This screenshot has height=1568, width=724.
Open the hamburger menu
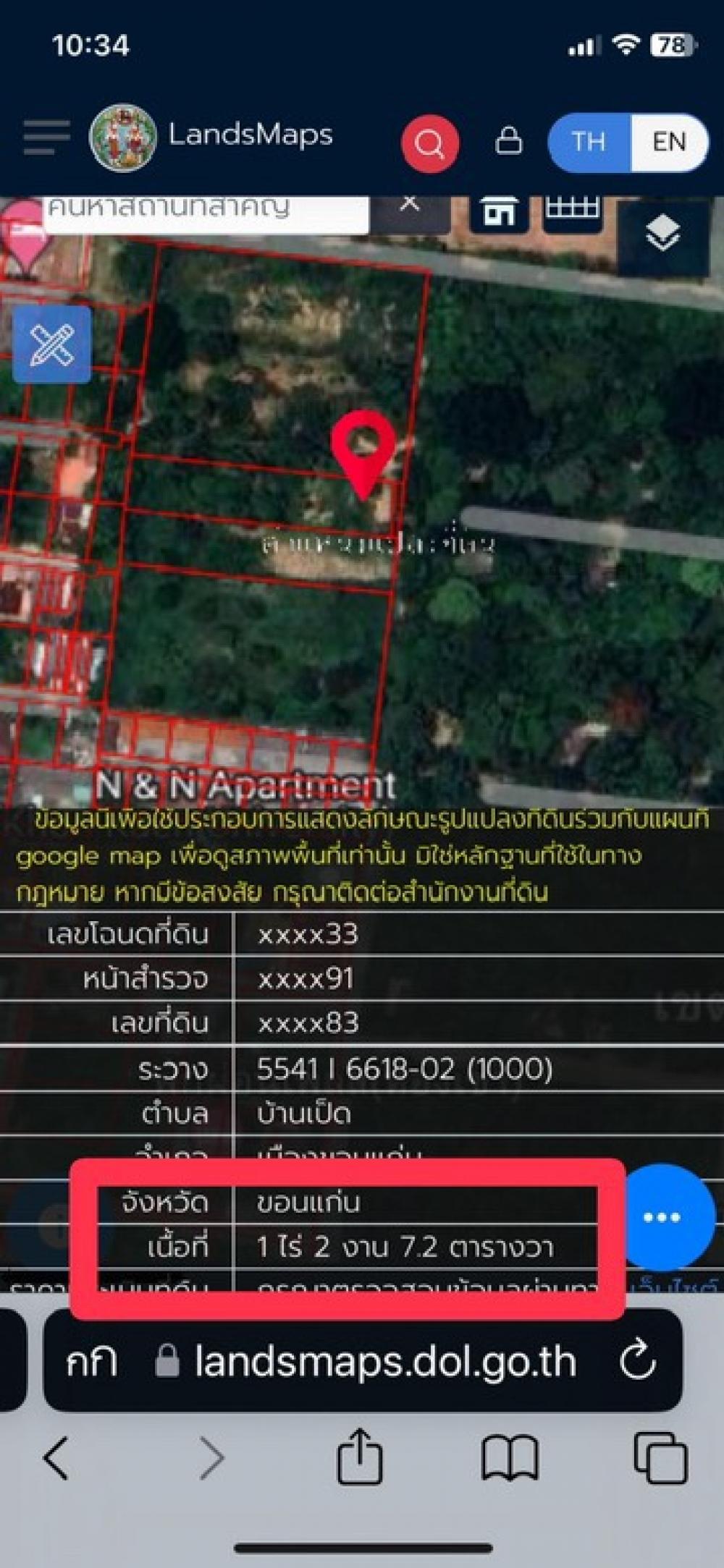tap(46, 137)
